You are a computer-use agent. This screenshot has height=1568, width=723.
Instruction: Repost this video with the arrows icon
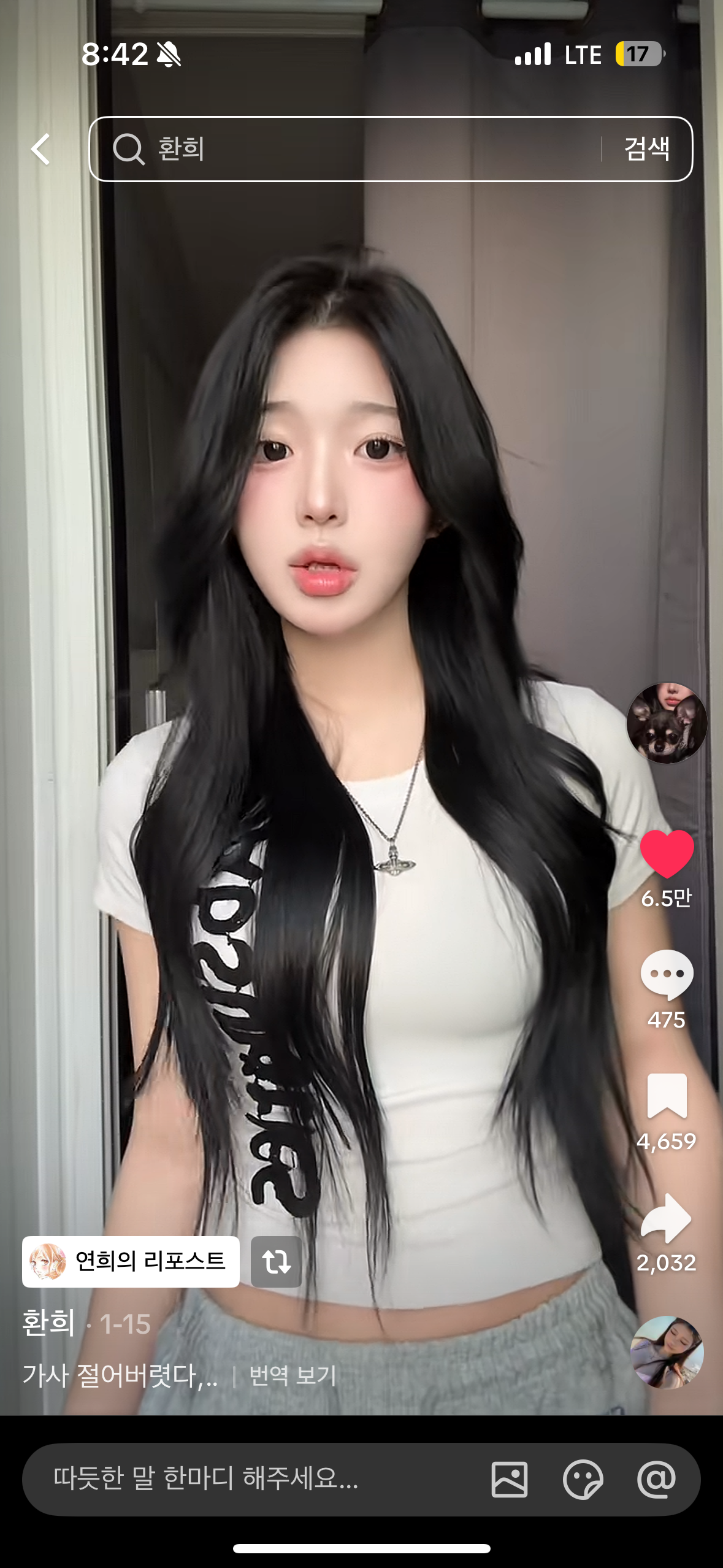pyautogui.click(x=276, y=1262)
